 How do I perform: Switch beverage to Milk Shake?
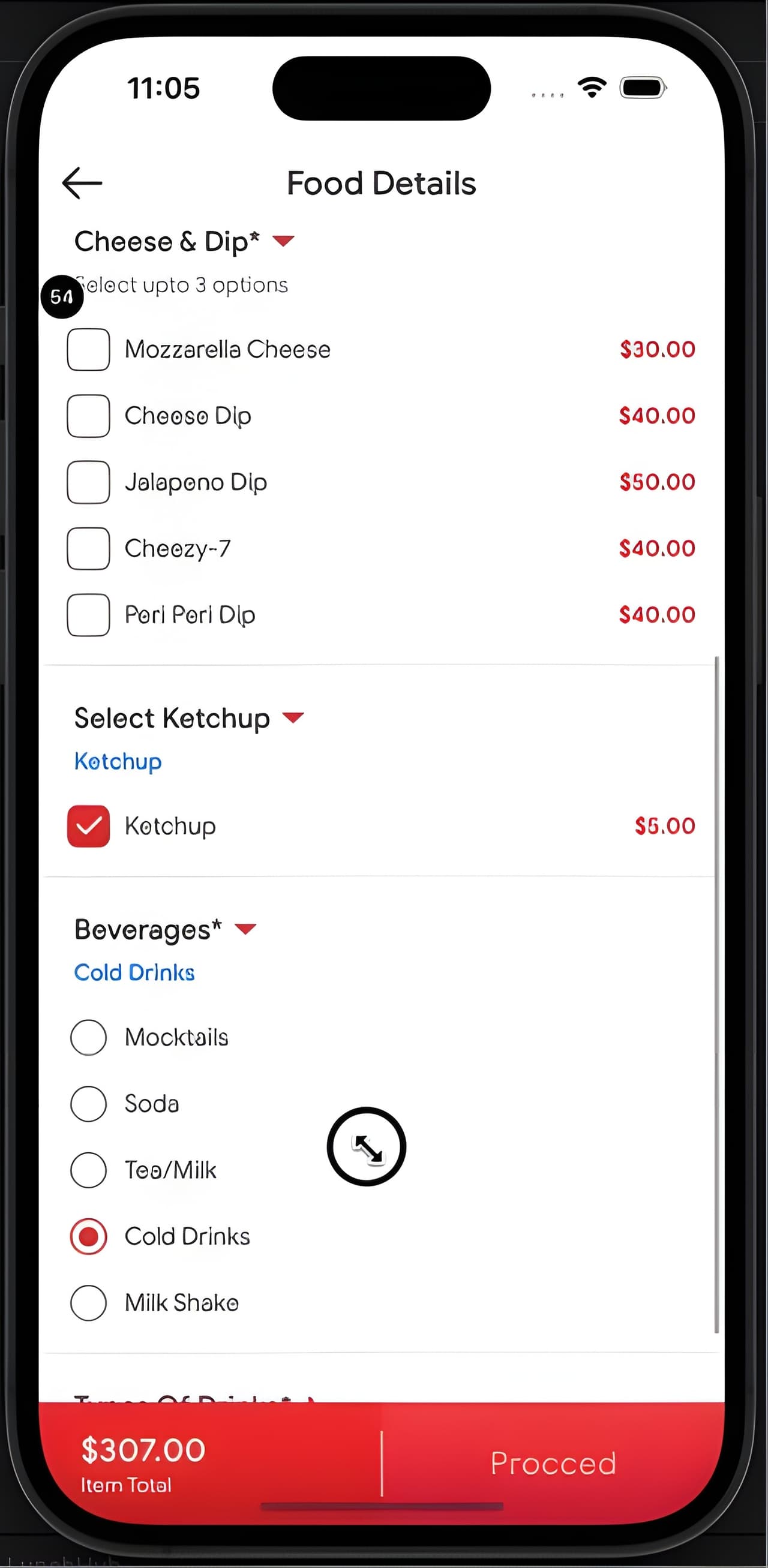pos(88,1303)
